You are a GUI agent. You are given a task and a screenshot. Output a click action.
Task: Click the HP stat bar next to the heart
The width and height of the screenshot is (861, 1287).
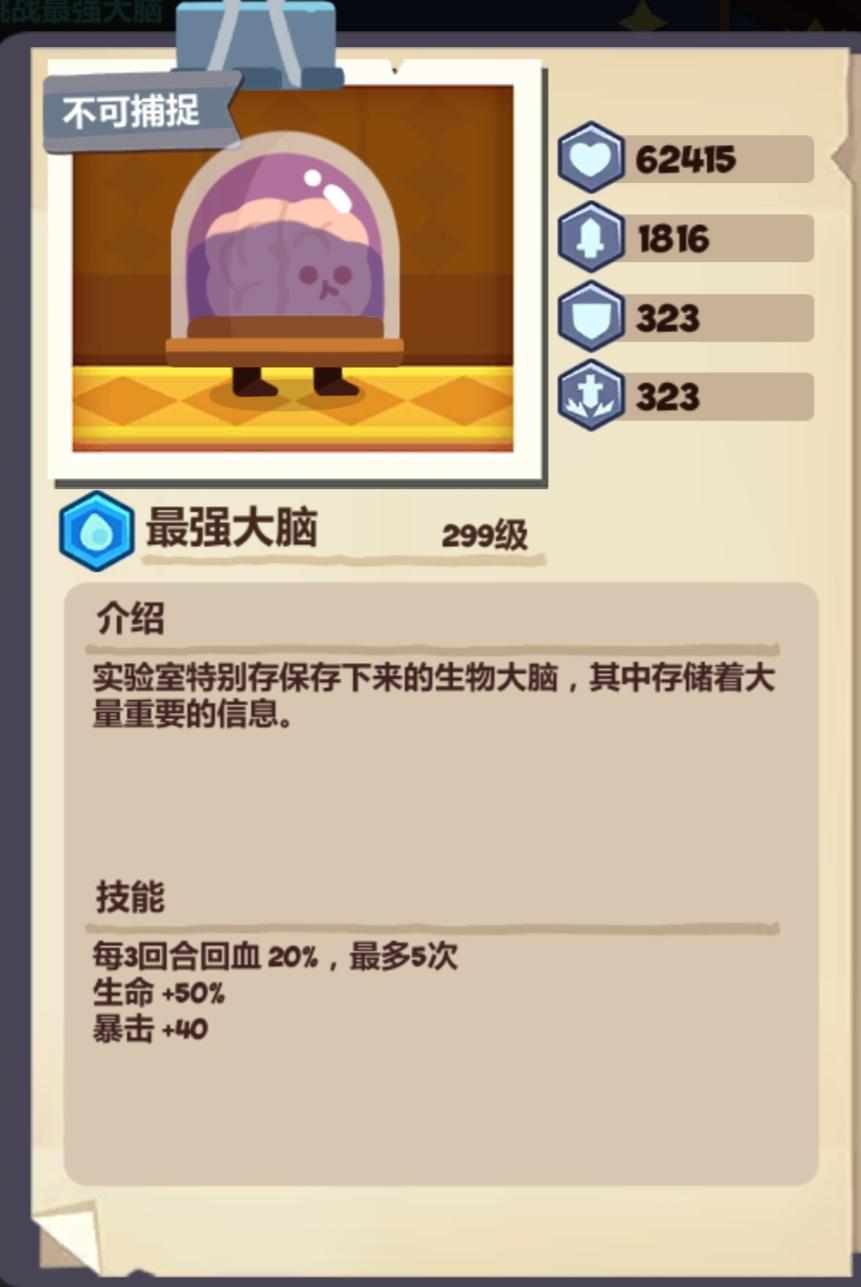pos(720,159)
